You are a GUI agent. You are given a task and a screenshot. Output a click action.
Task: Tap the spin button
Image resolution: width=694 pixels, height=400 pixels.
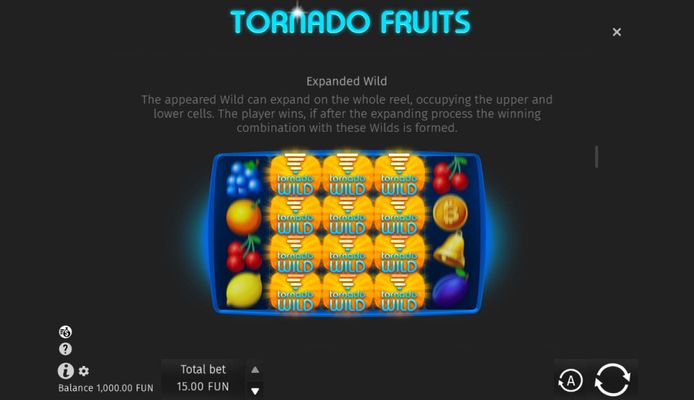click(x=612, y=380)
